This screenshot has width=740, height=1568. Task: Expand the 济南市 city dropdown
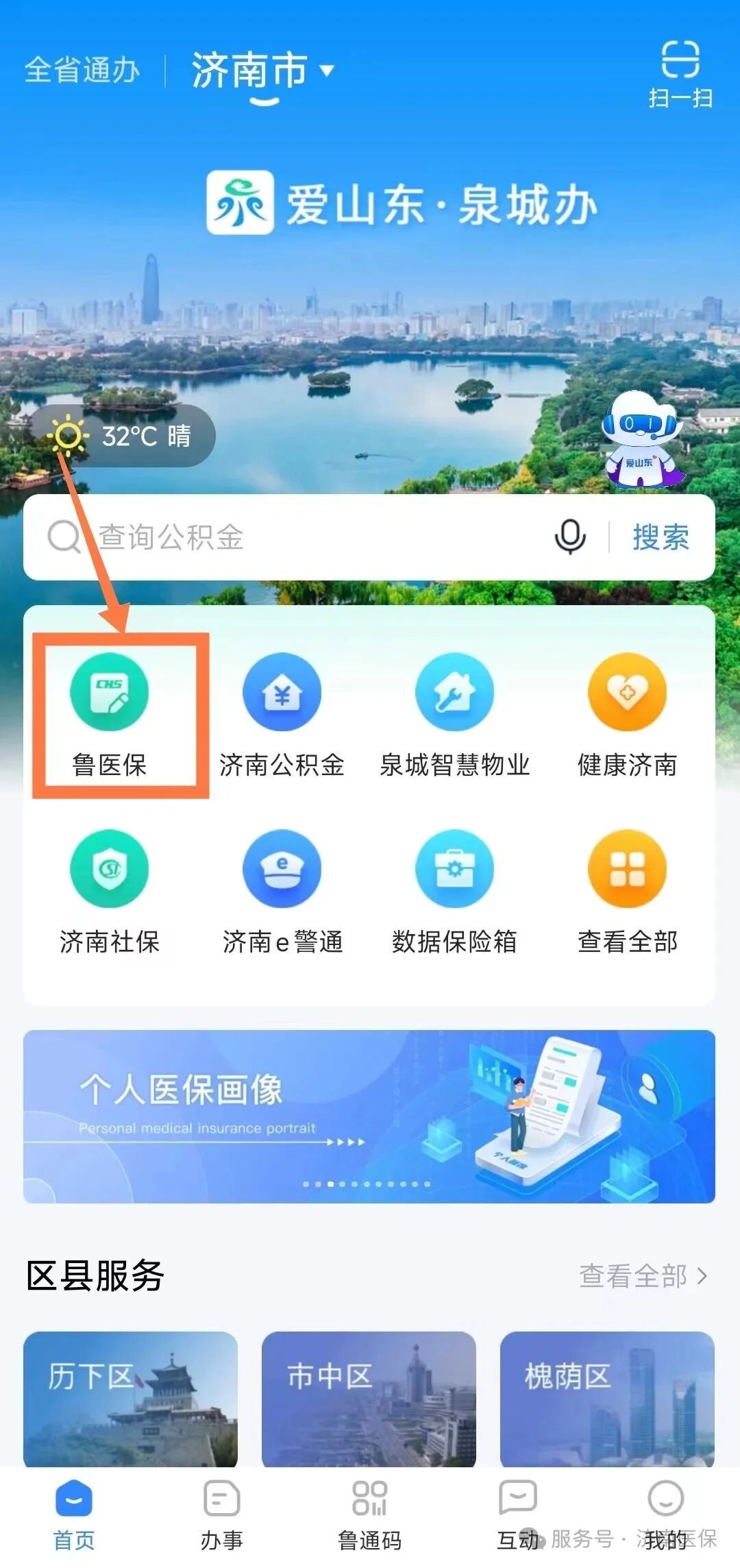[262, 71]
